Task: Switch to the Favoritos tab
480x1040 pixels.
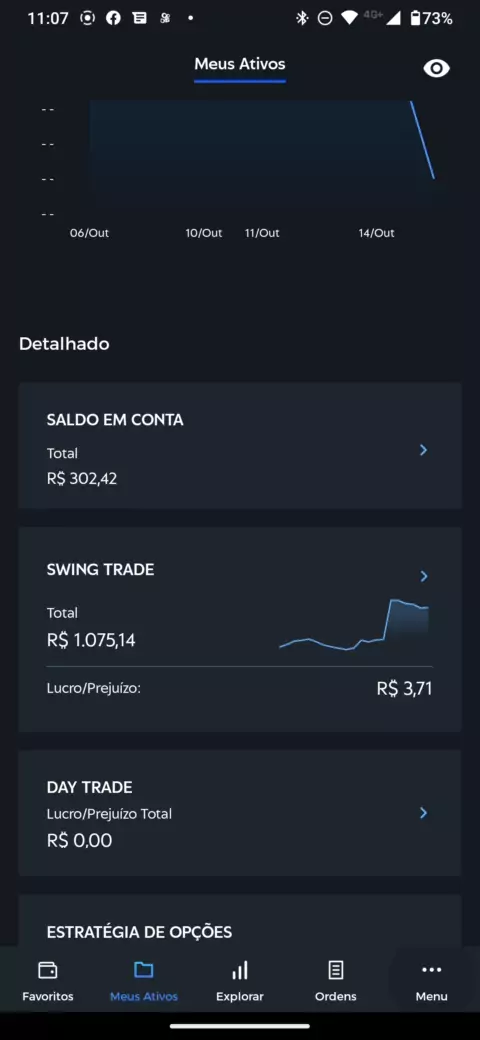Action: pyautogui.click(x=48, y=981)
